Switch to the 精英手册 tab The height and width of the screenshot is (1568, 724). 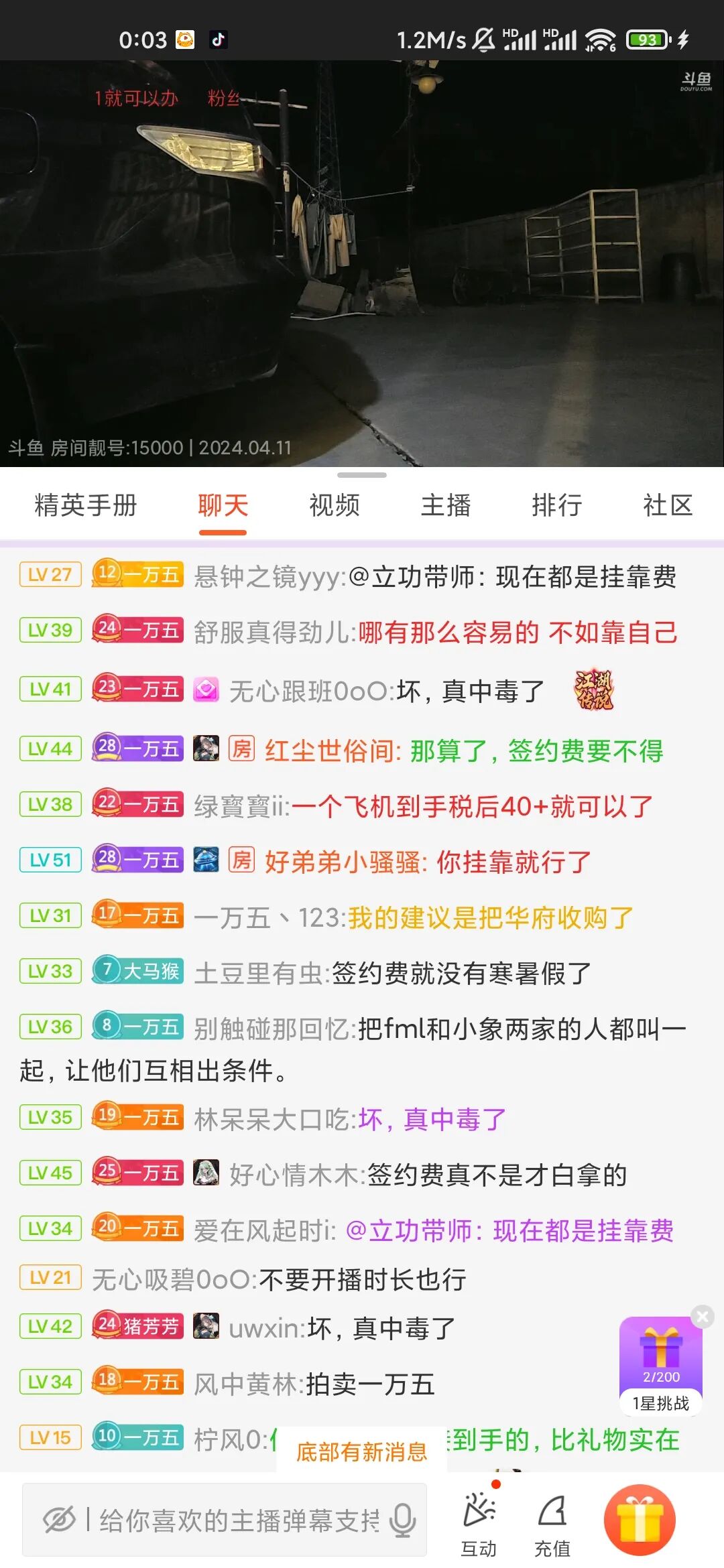86,505
